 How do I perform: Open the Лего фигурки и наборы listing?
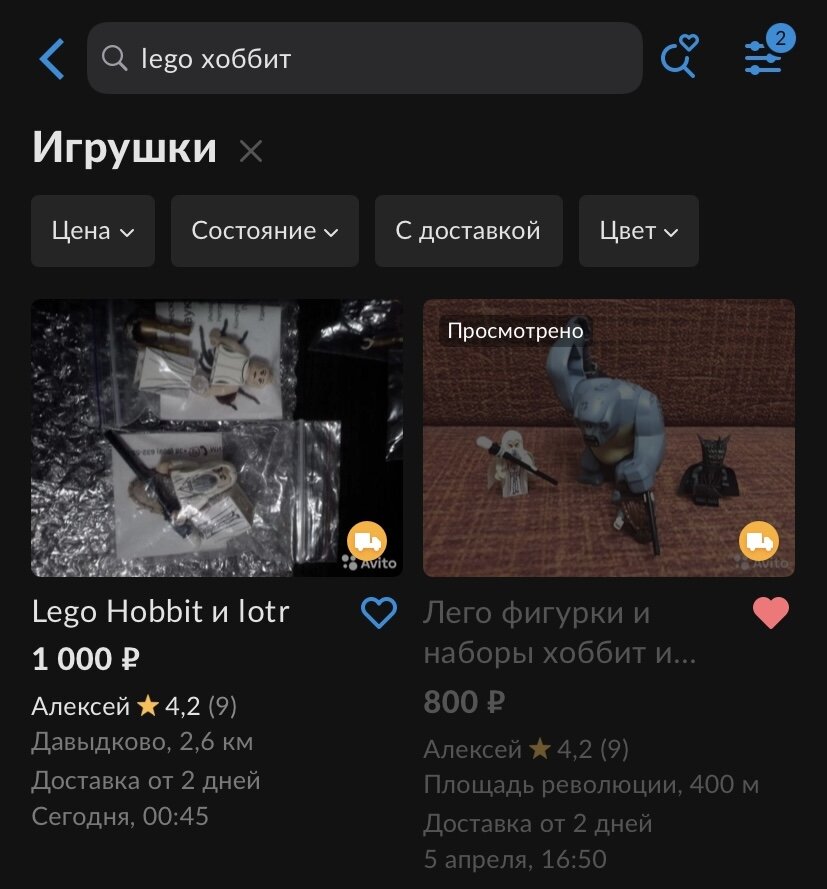pyautogui.click(x=608, y=438)
